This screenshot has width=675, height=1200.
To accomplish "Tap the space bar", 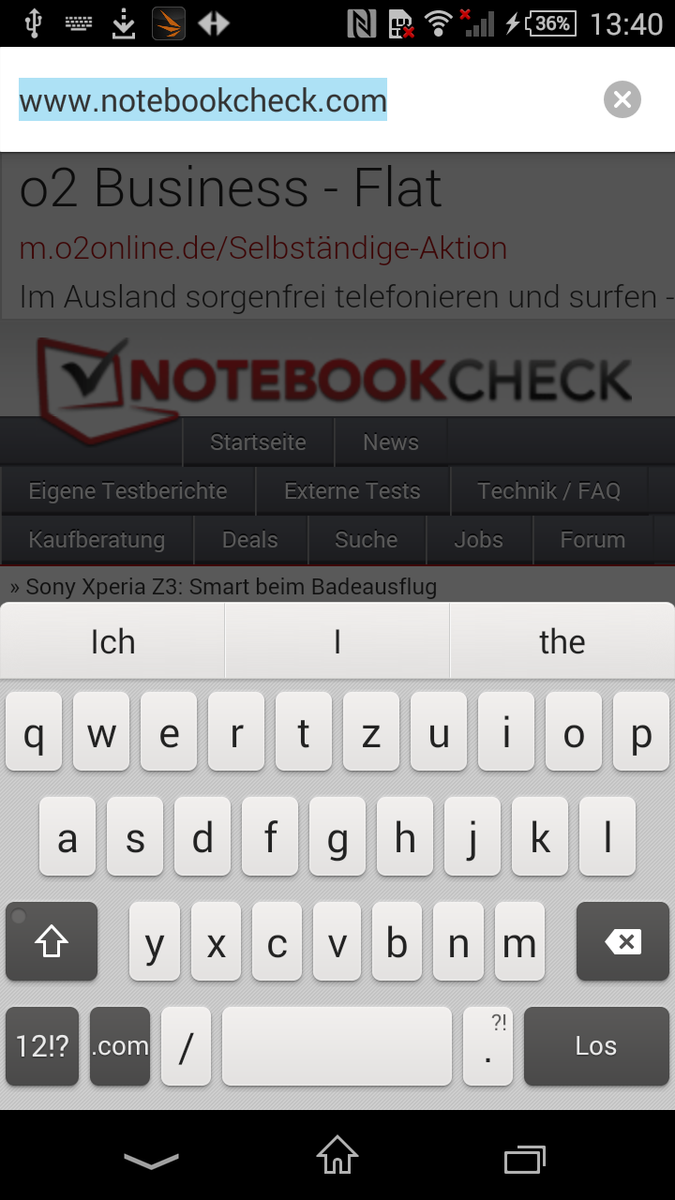I will click(x=337, y=1046).
